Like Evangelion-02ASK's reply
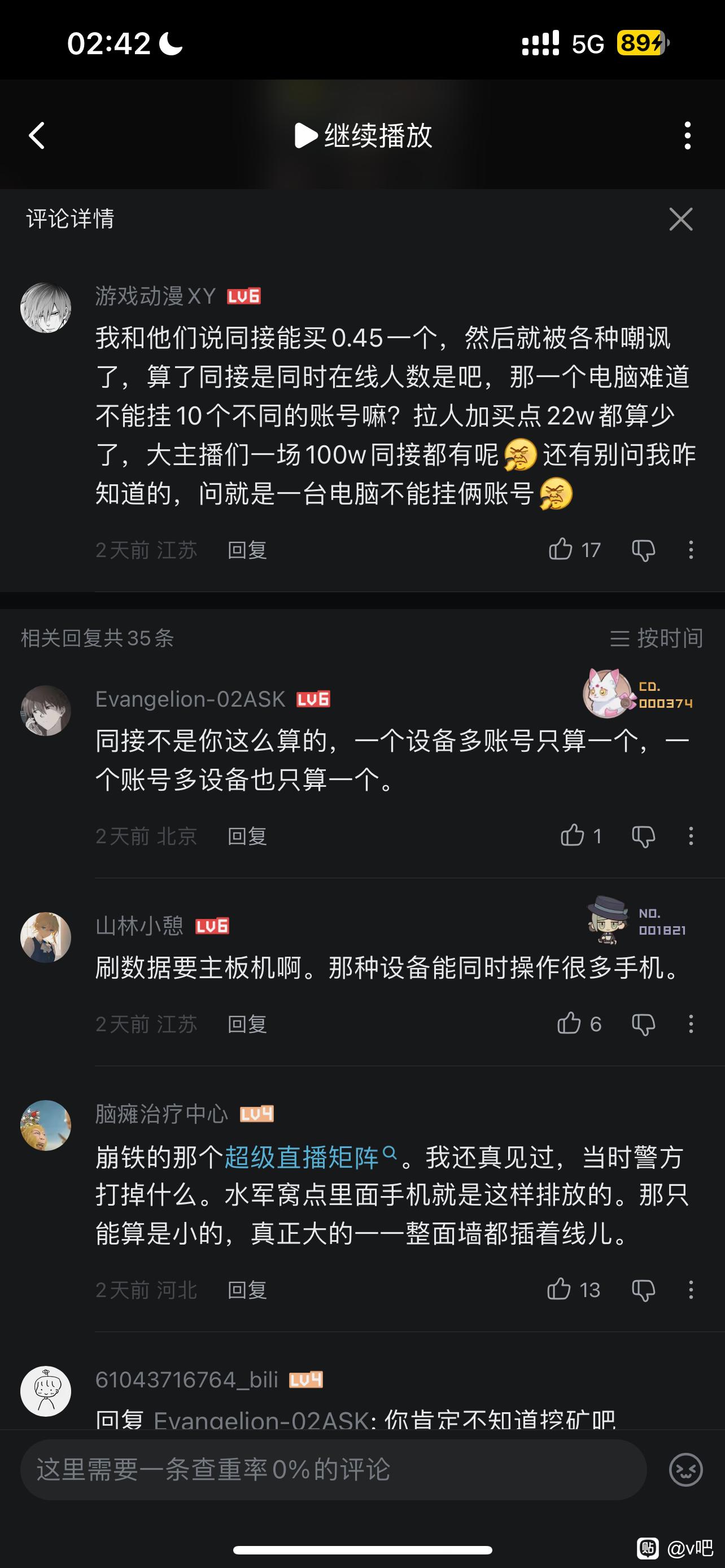 point(572,836)
